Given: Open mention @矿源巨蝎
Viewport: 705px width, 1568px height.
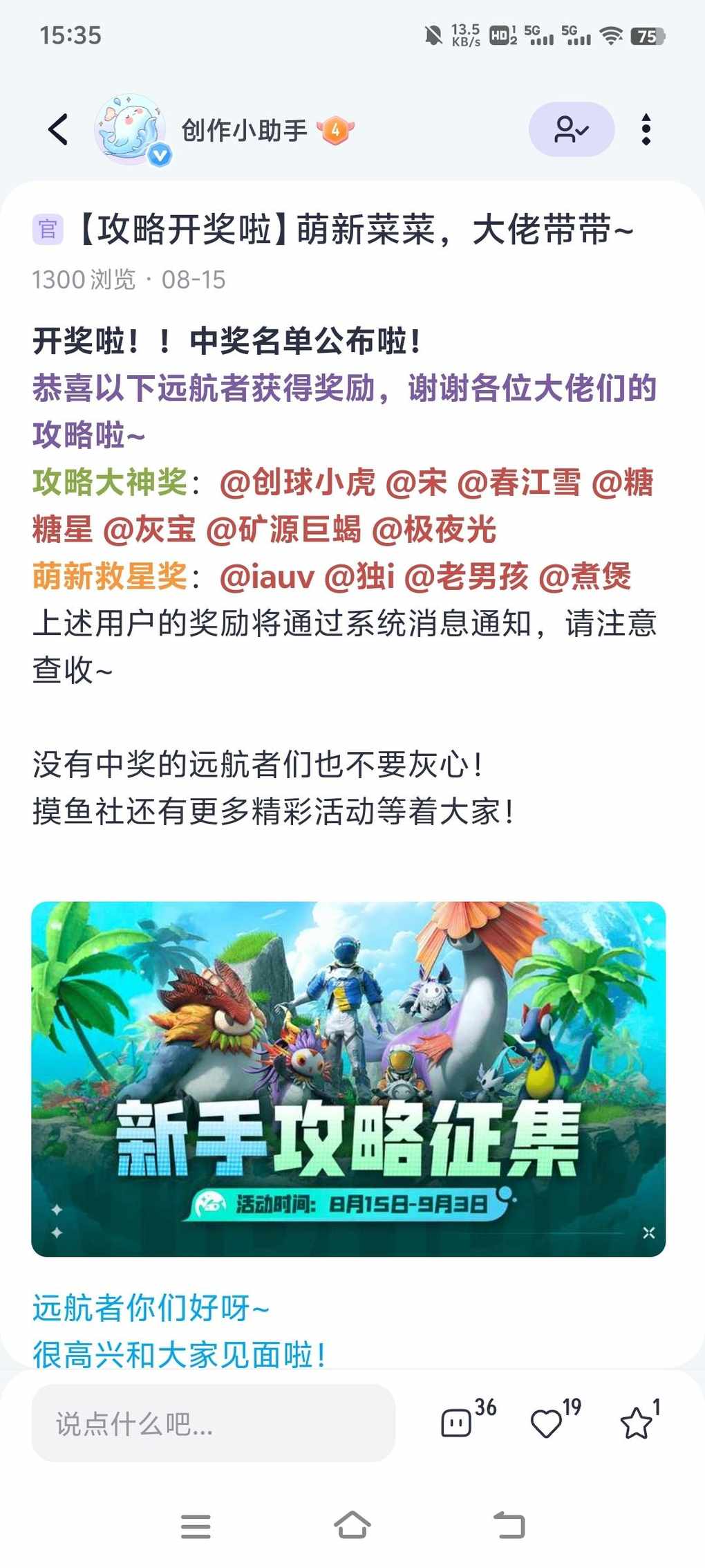Looking at the screenshot, I should coord(283,529).
